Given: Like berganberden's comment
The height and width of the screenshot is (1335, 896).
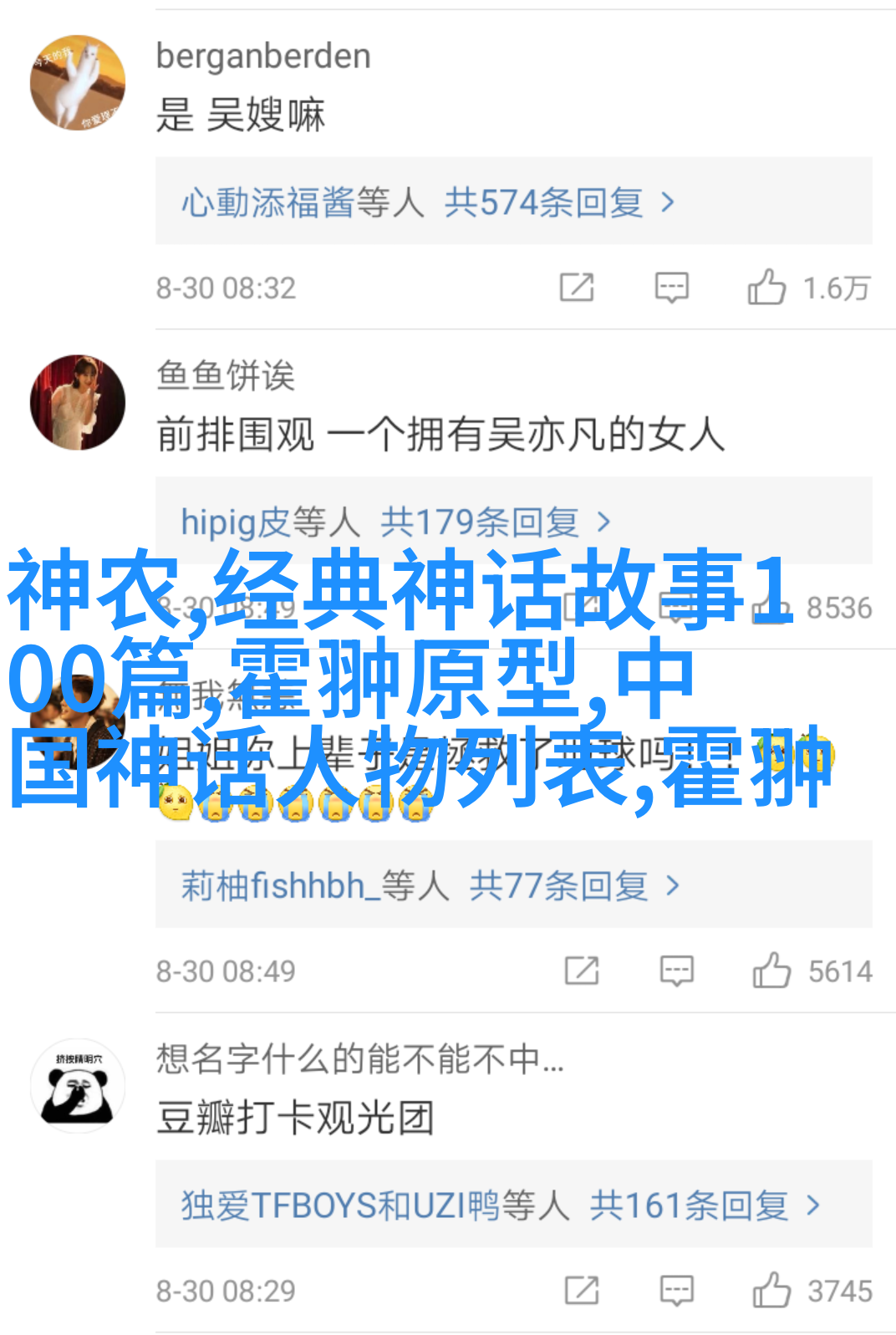Looking at the screenshot, I should (x=766, y=288).
